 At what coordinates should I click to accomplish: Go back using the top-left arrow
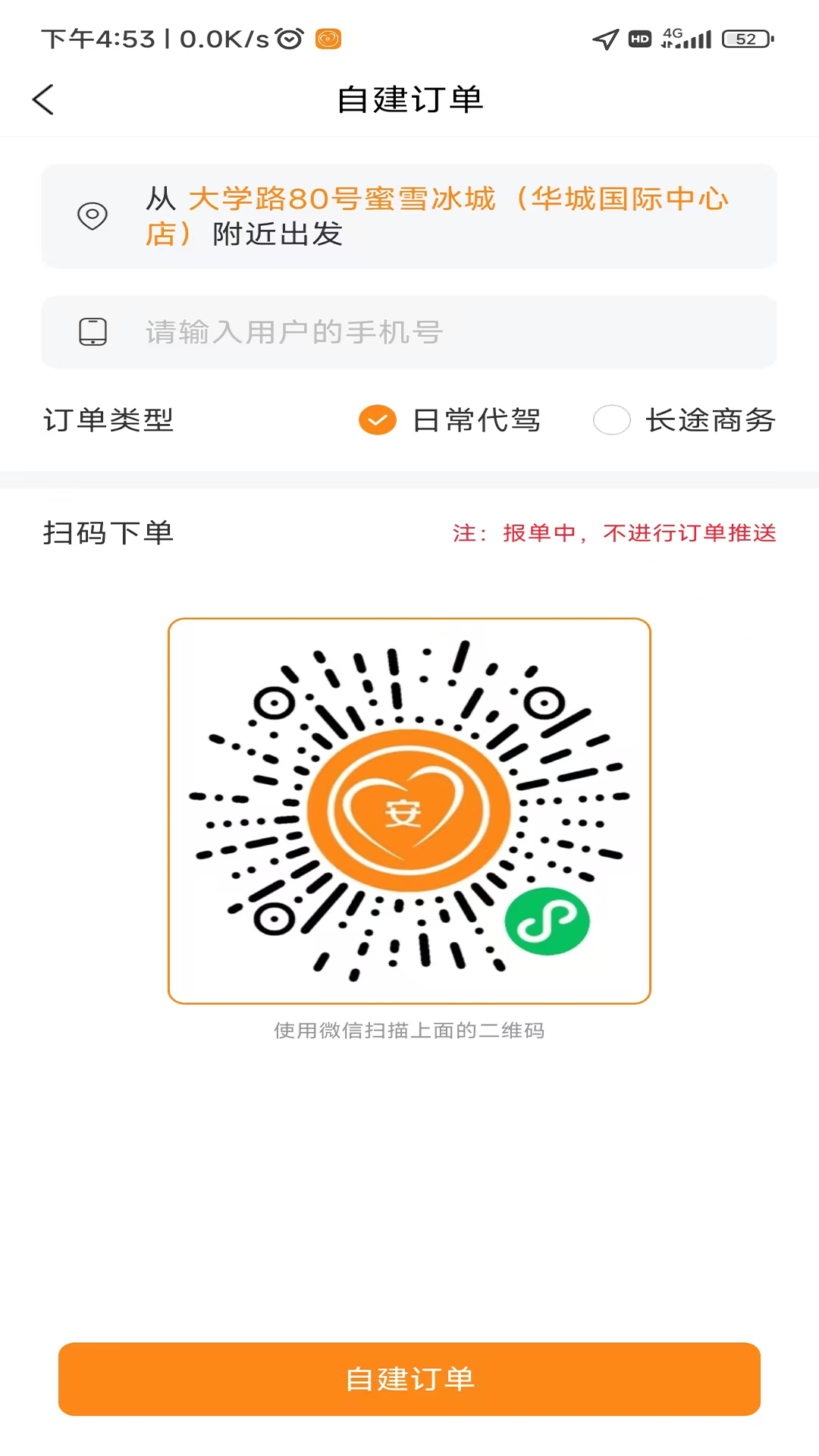pyautogui.click(x=43, y=99)
